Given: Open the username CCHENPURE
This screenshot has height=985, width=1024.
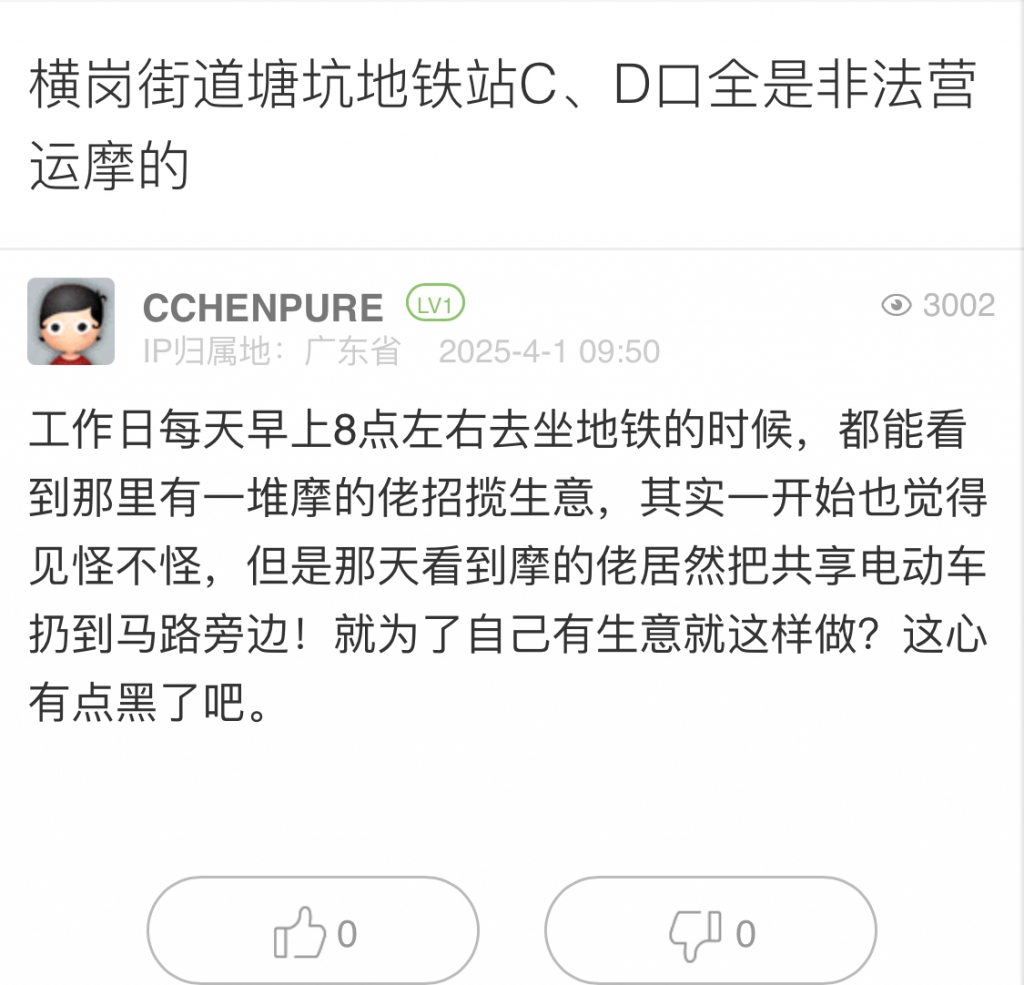Looking at the screenshot, I should click(263, 307).
